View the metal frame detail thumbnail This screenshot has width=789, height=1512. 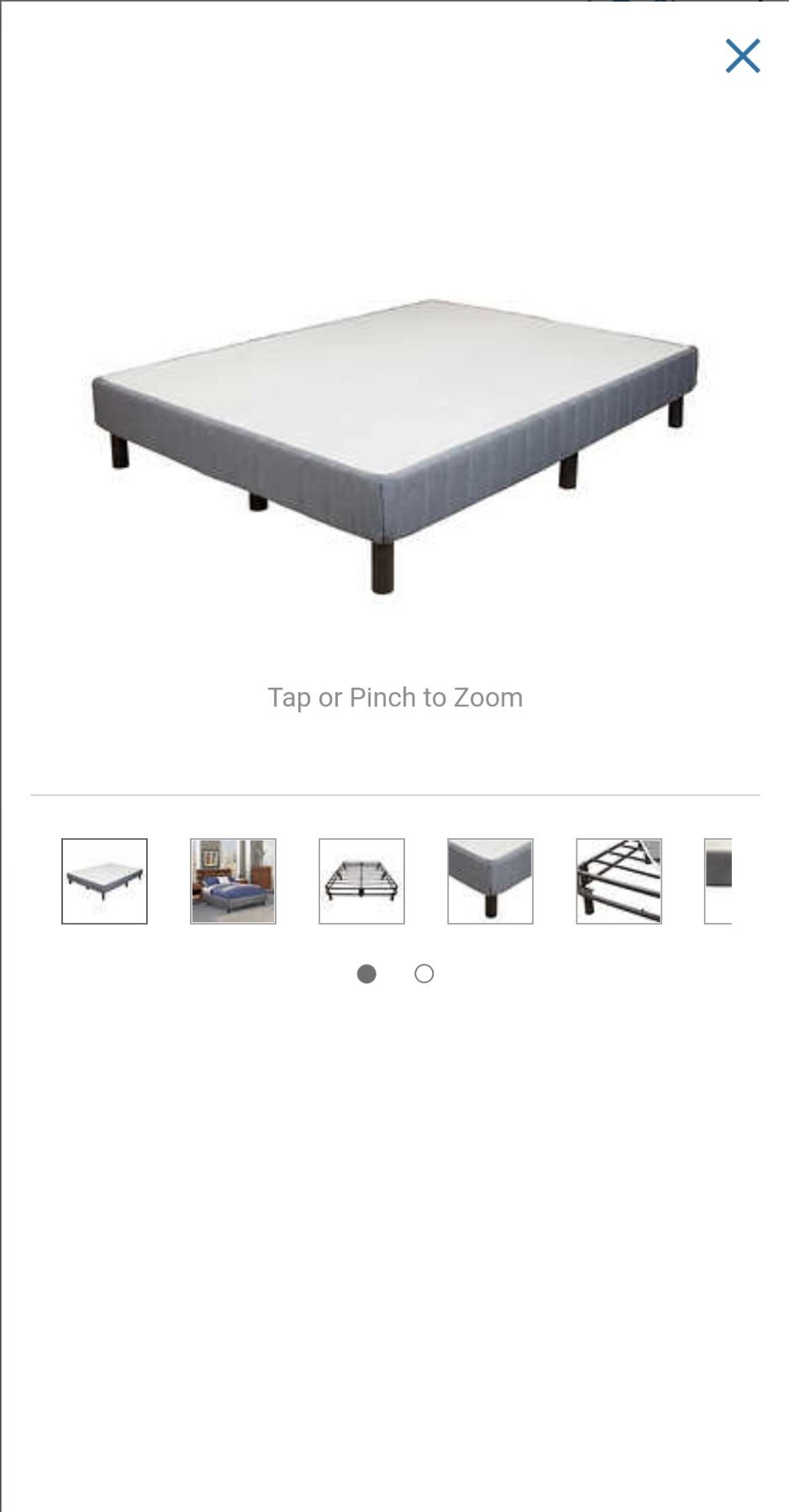pyautogui.click(x=618, y=881)
